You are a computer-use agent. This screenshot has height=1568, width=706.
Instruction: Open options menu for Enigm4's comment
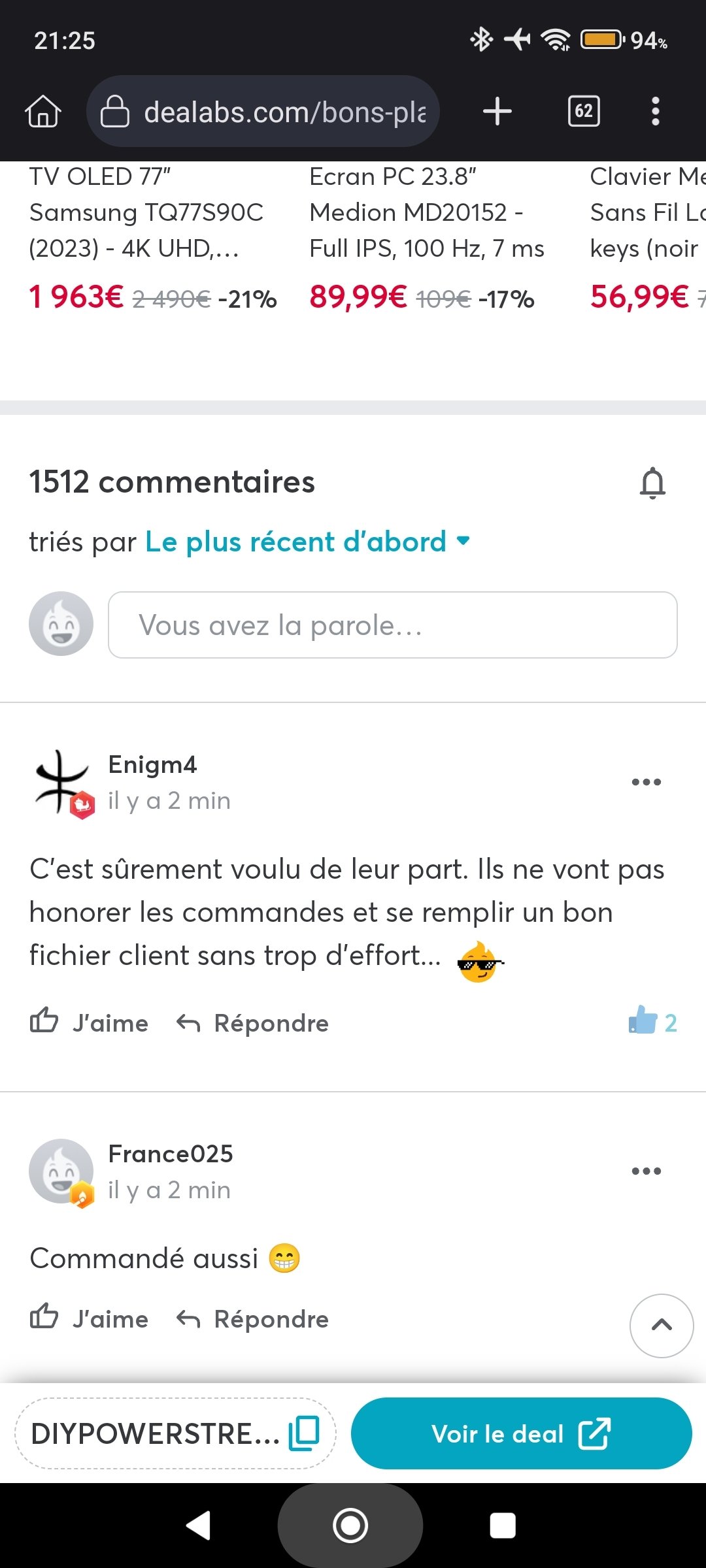[x=646, y=782]
